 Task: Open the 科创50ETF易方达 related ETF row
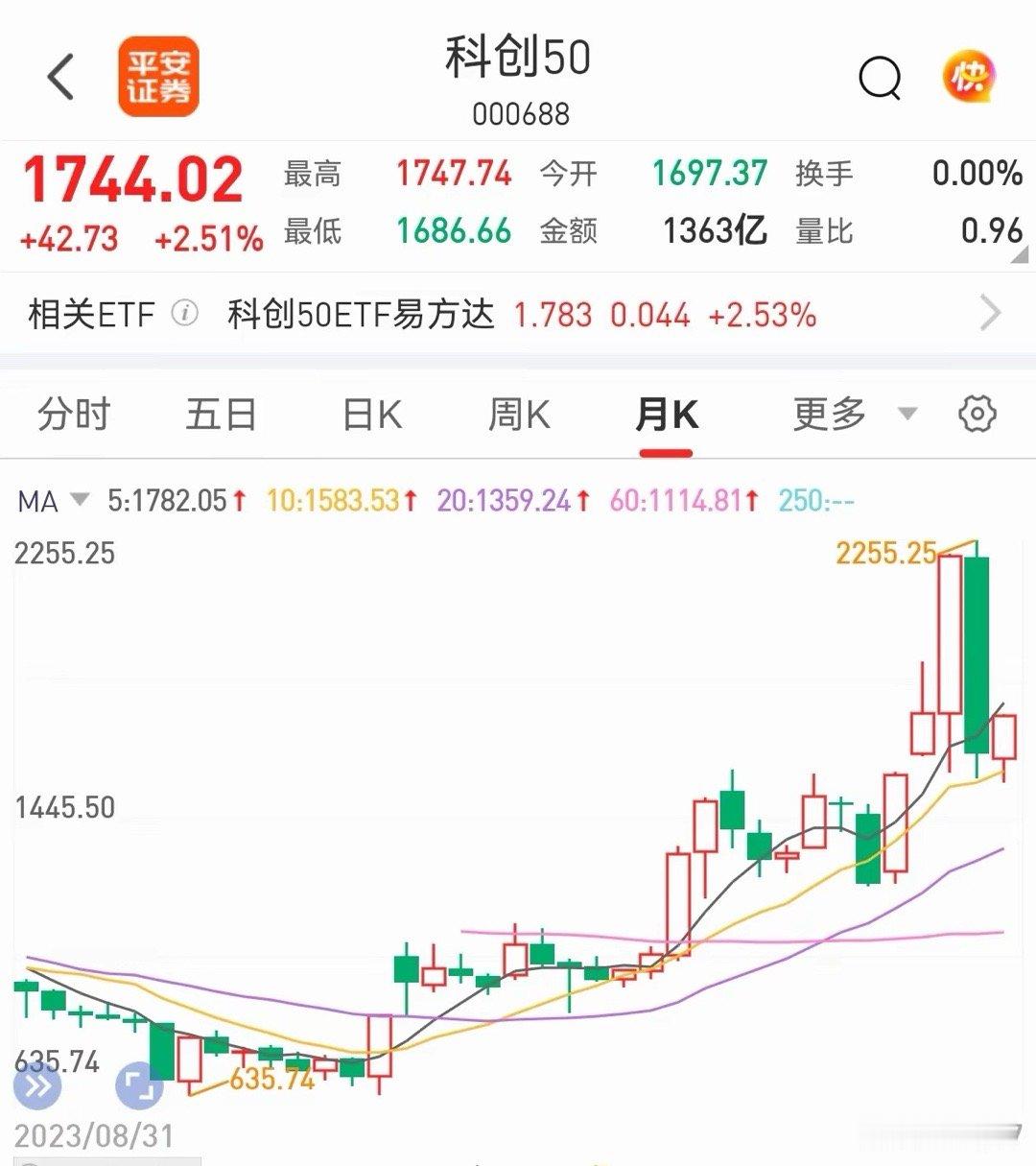[x=518, y=314]
